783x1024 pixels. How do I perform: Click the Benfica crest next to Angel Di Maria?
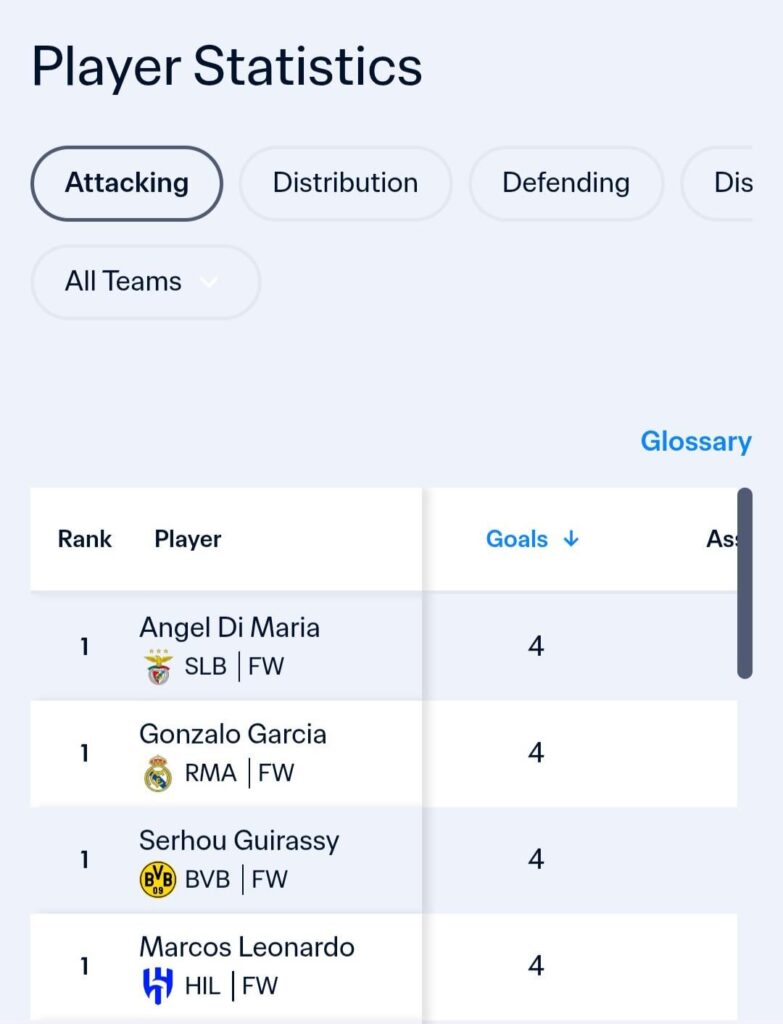click(157, 666)
